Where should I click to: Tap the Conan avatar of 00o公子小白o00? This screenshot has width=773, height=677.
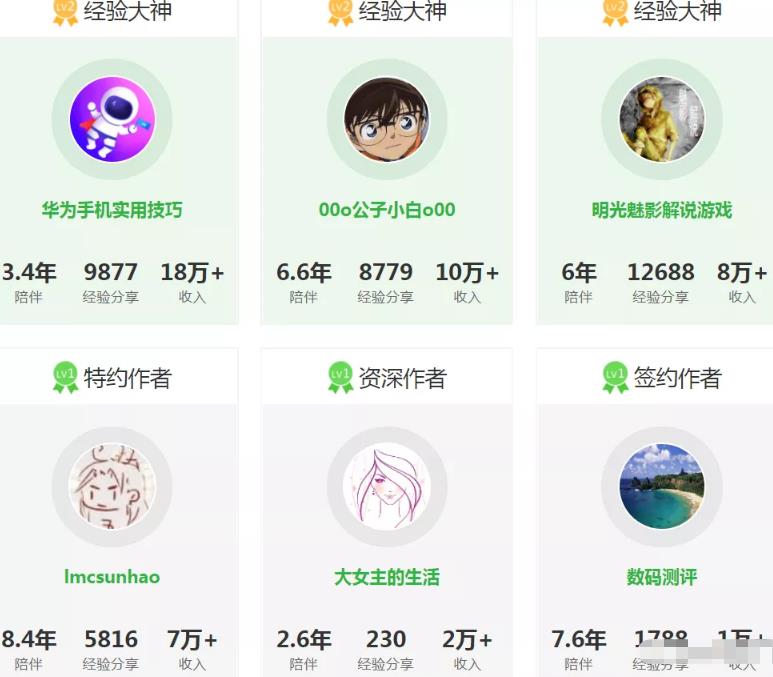point(387,120)
